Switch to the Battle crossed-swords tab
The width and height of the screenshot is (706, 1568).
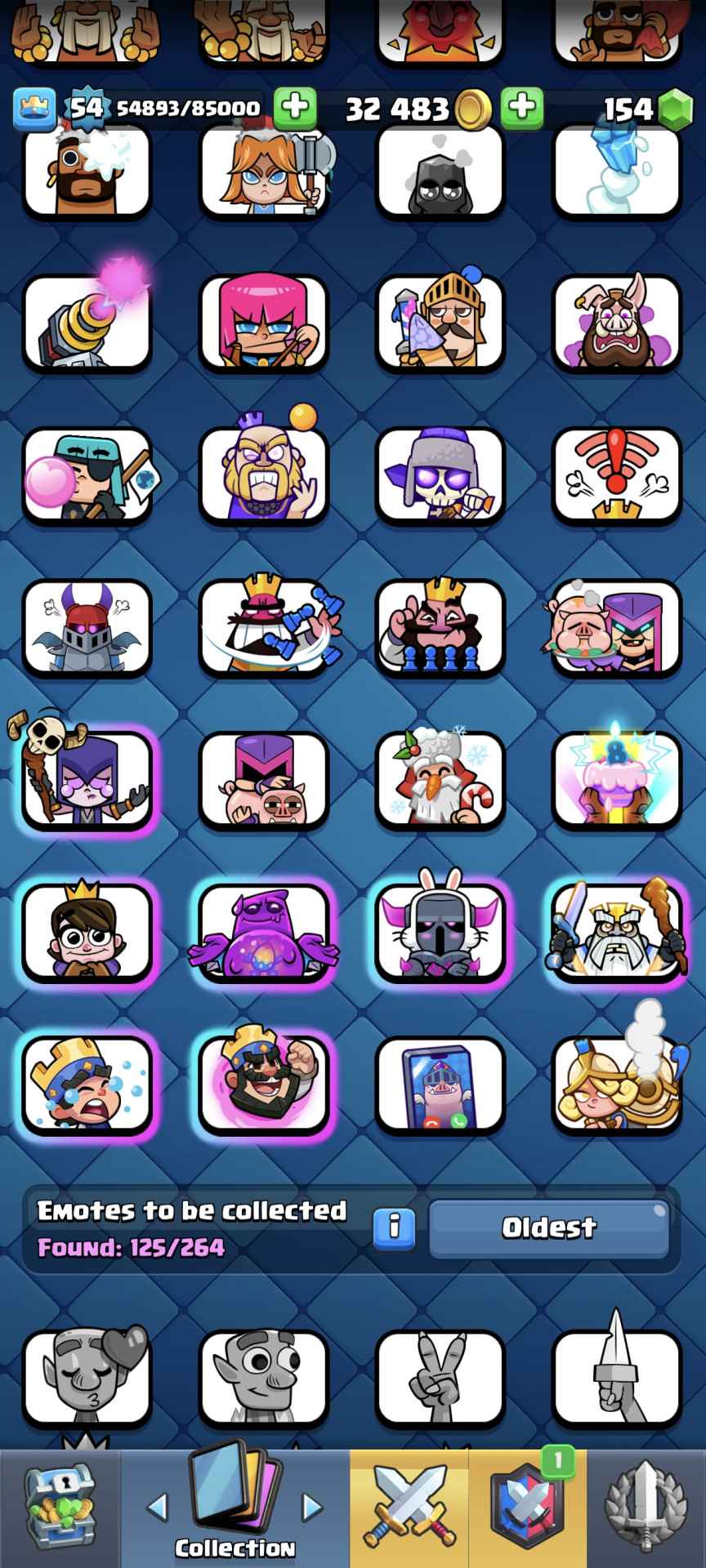(409, 1507)
